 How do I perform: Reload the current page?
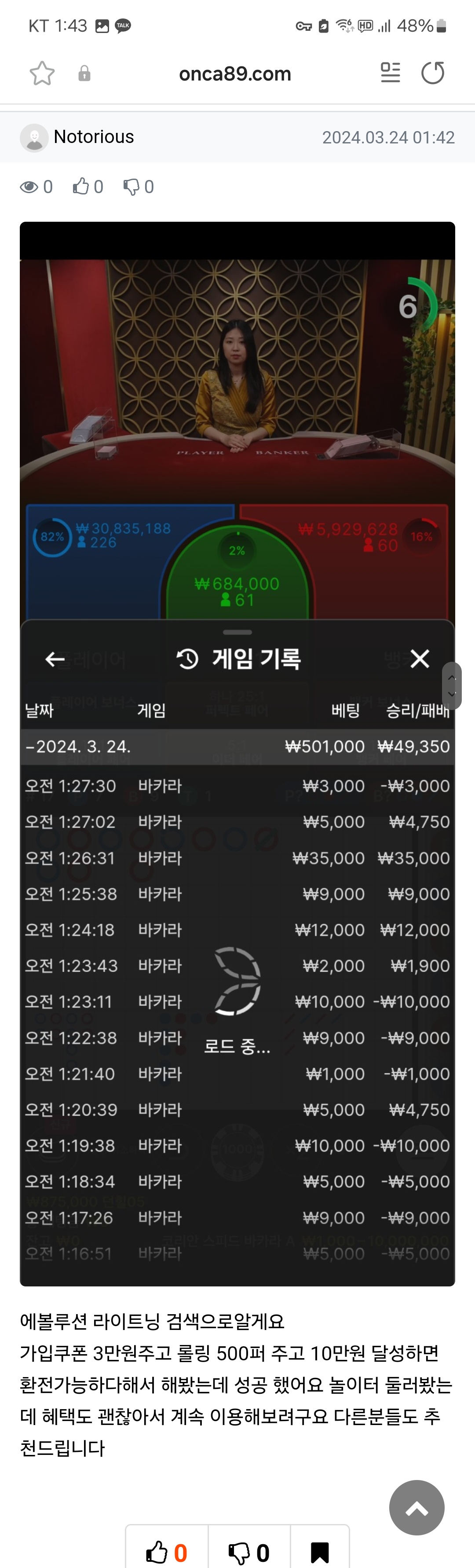click(x=433, y=73)
